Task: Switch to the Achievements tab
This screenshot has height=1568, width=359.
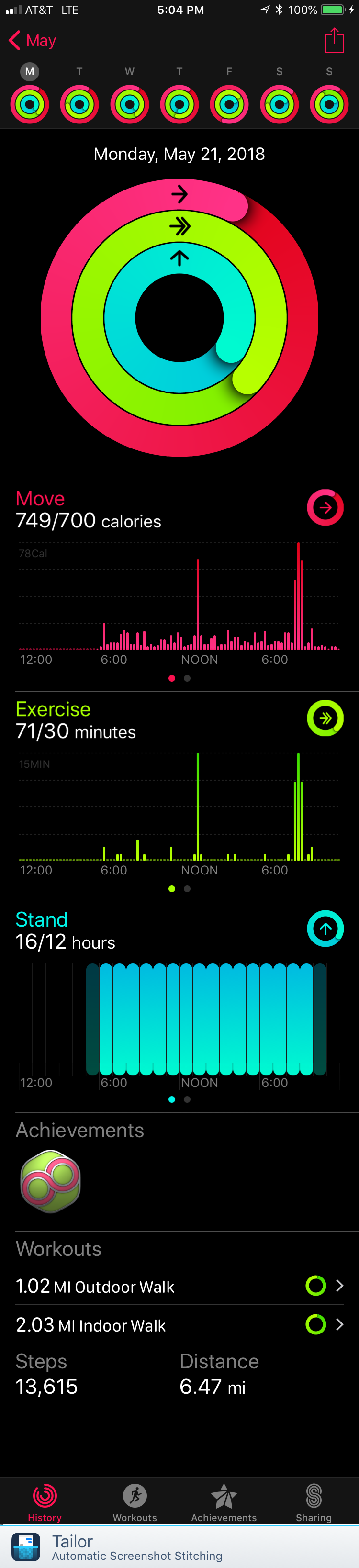Action: point(224,1502)
